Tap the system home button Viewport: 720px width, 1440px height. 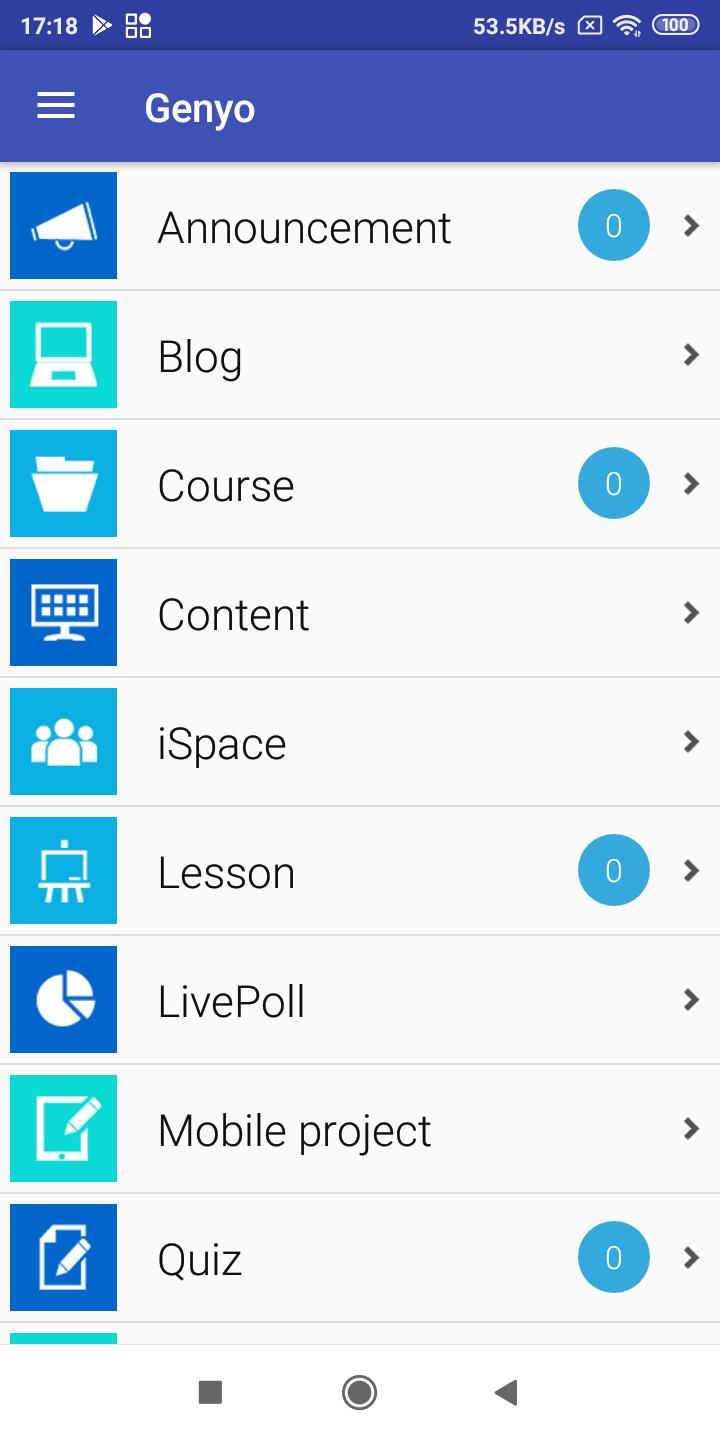tap(359, 1392)
